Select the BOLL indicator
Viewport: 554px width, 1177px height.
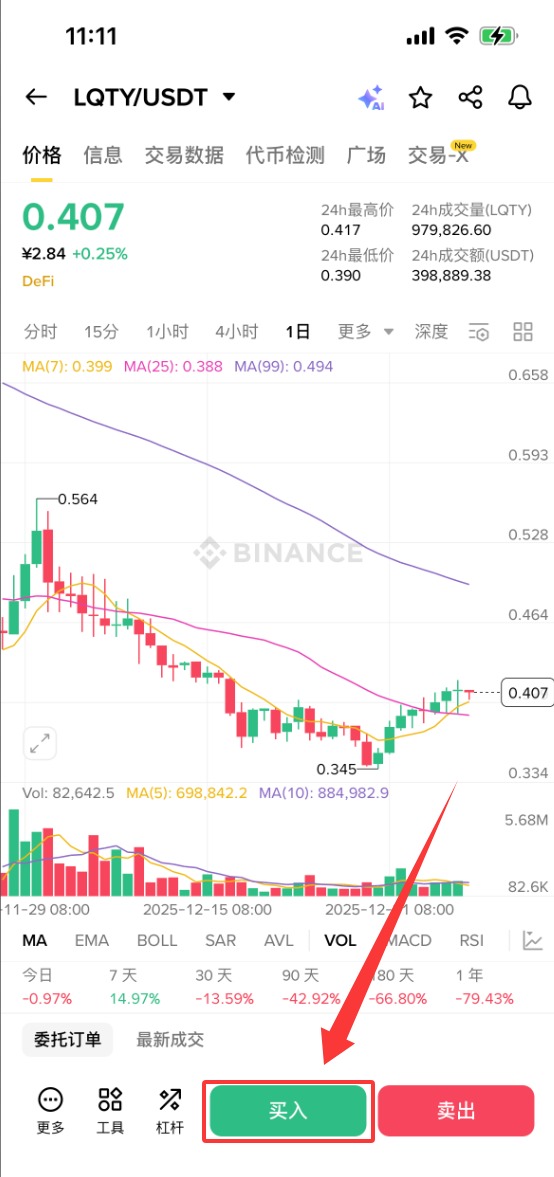pos(157,941)
